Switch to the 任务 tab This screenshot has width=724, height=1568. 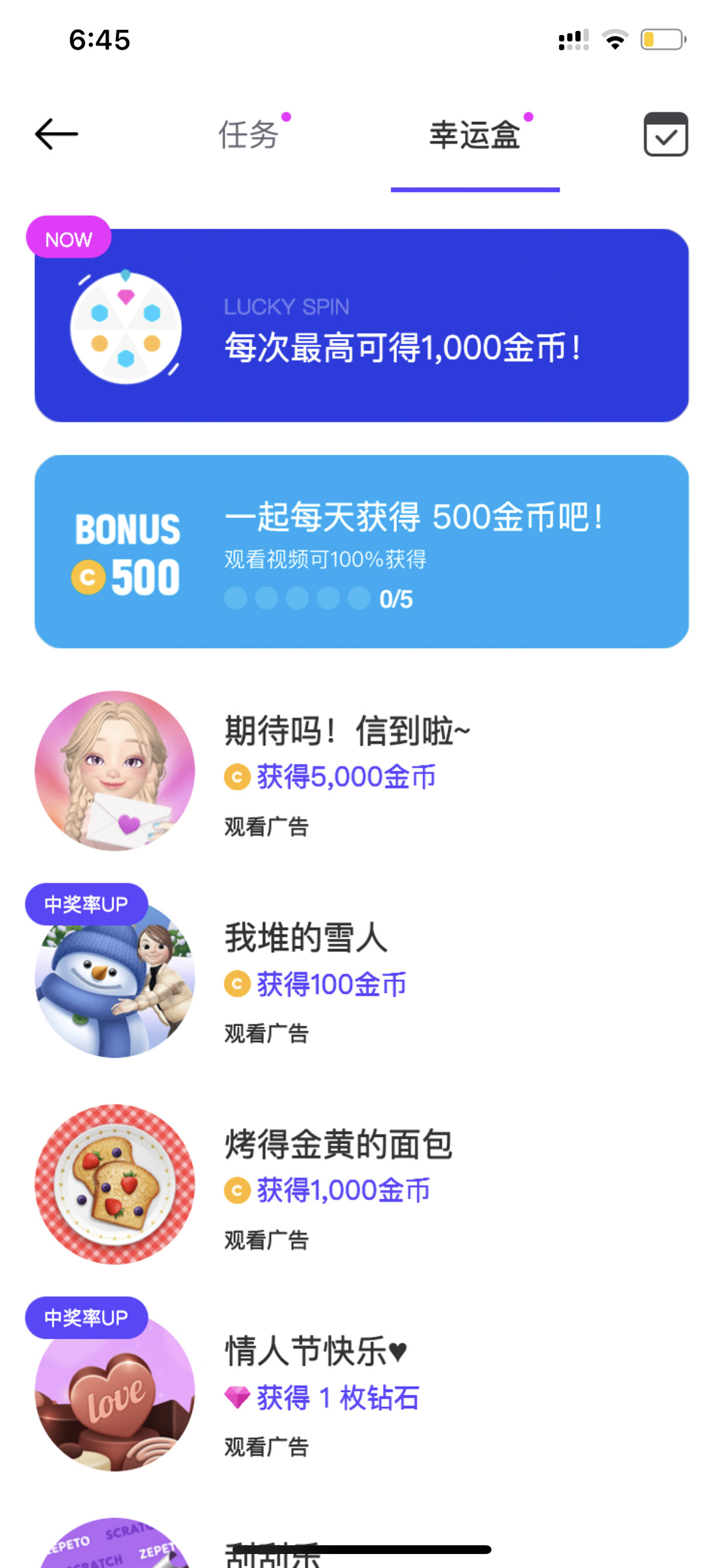click(248, 134)
